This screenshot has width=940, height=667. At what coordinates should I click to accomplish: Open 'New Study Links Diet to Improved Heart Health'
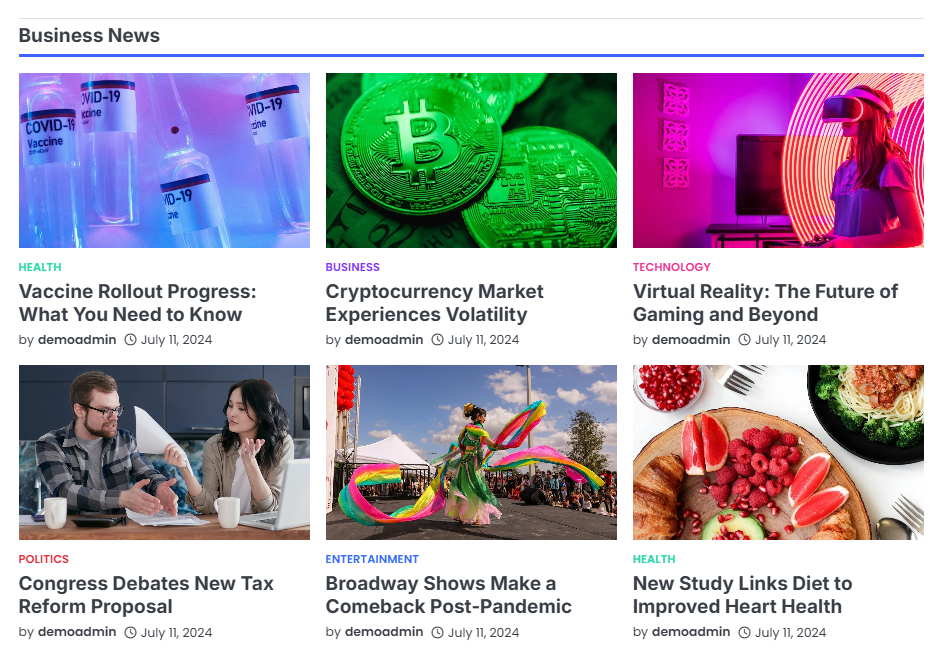pyautogui.click(x=743, y=595)
